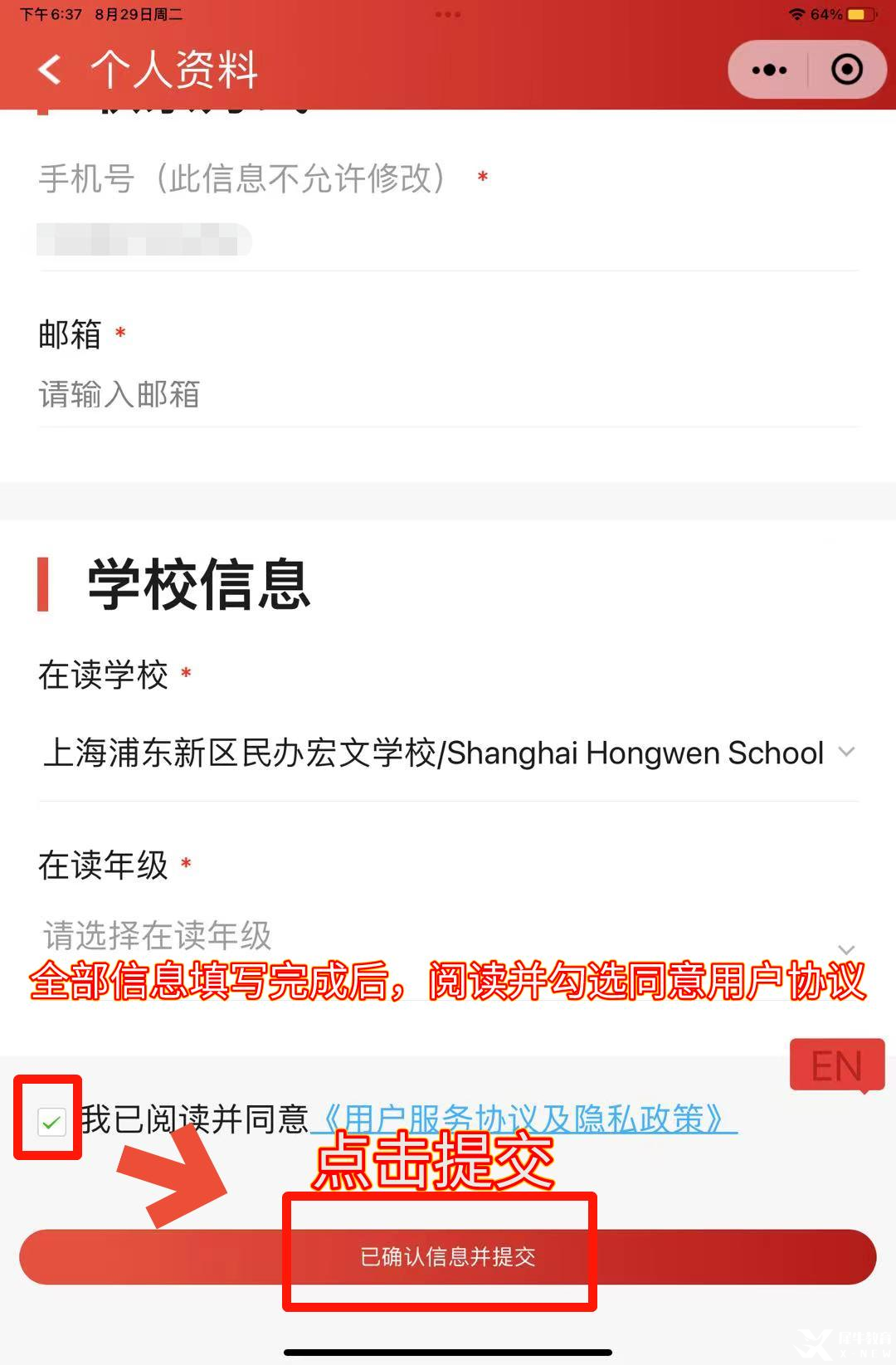Viewport: 896px width, 1365px height.
Task: Switch language with the EN button
Action: click(836, 1065)
